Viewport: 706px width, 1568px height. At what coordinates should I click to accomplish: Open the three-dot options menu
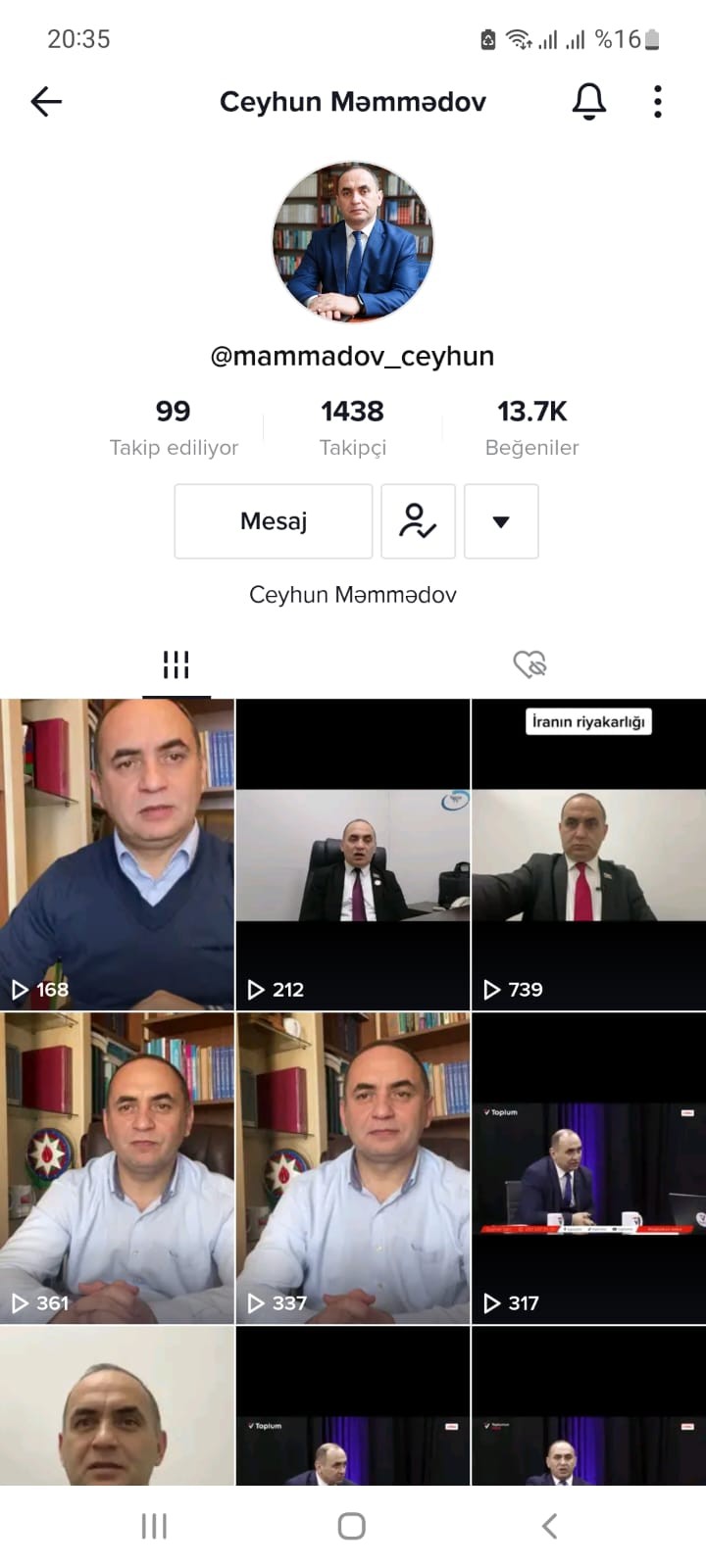click(x=657, y=101)
